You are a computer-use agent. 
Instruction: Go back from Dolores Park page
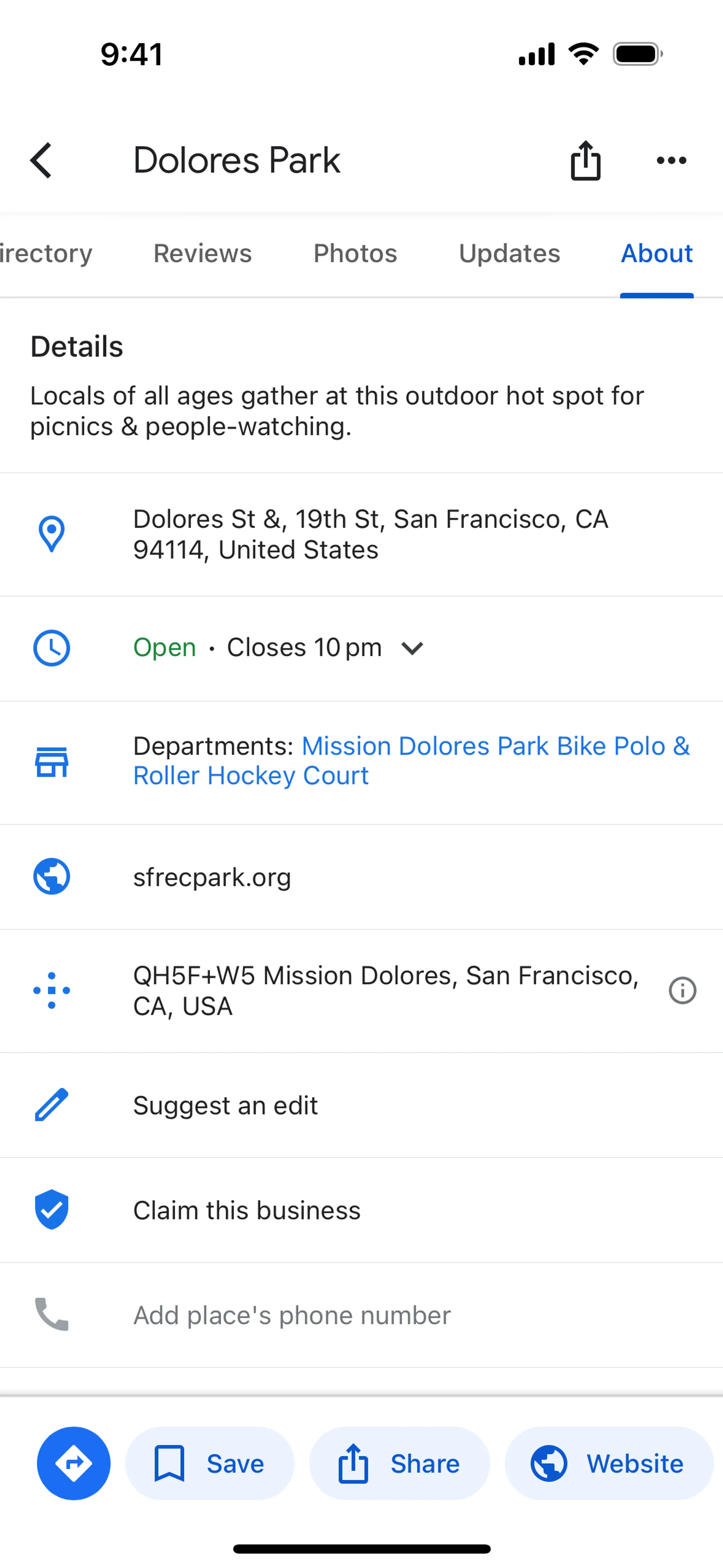tap(41, 161)
